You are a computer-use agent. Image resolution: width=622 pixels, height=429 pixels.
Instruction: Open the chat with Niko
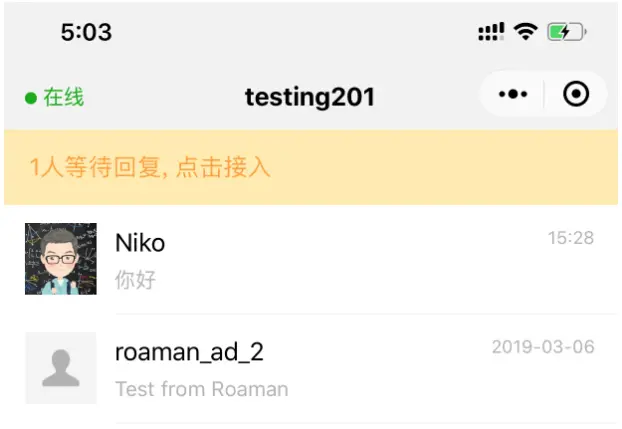pyautogui.click(x=310, y=259)
